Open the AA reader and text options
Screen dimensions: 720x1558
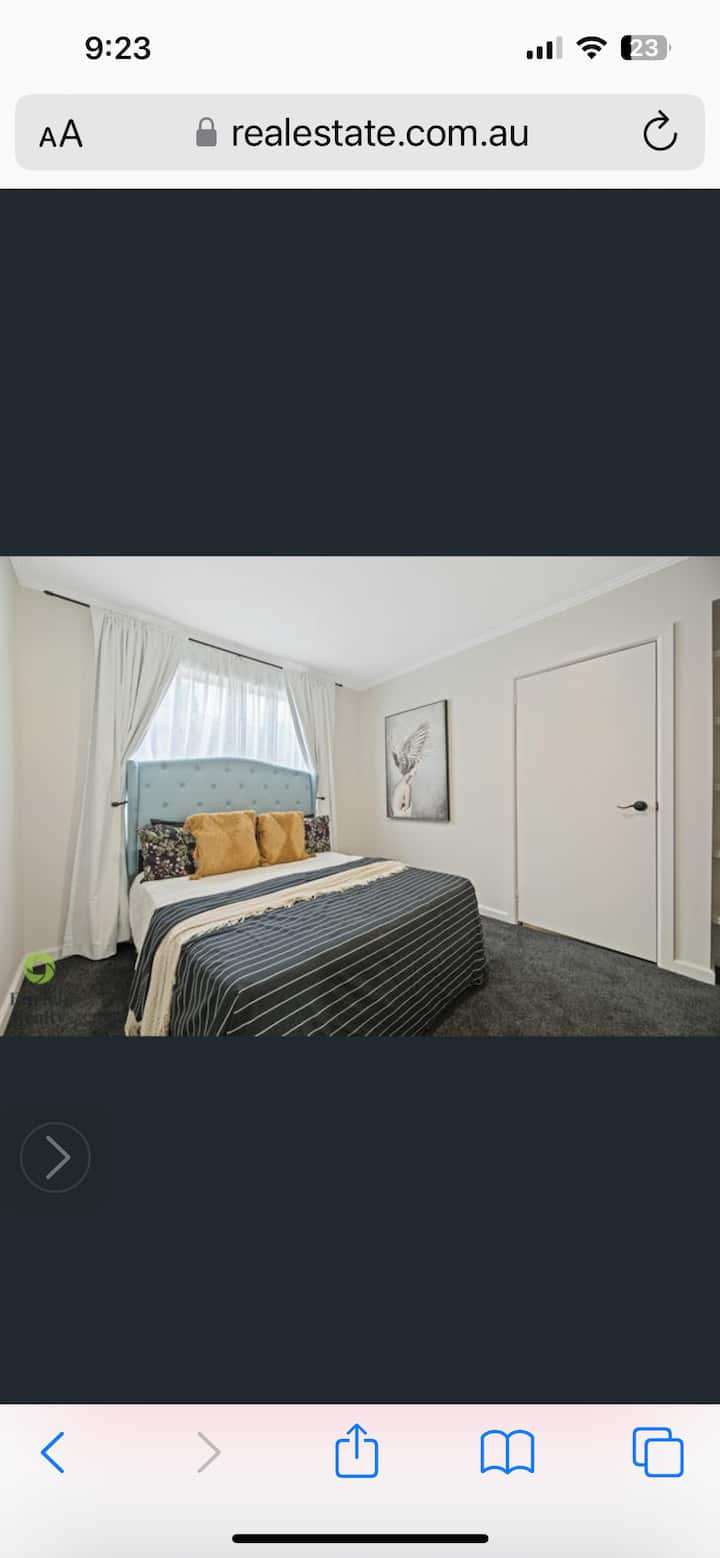pyautogui.click(x=61, y=133)
